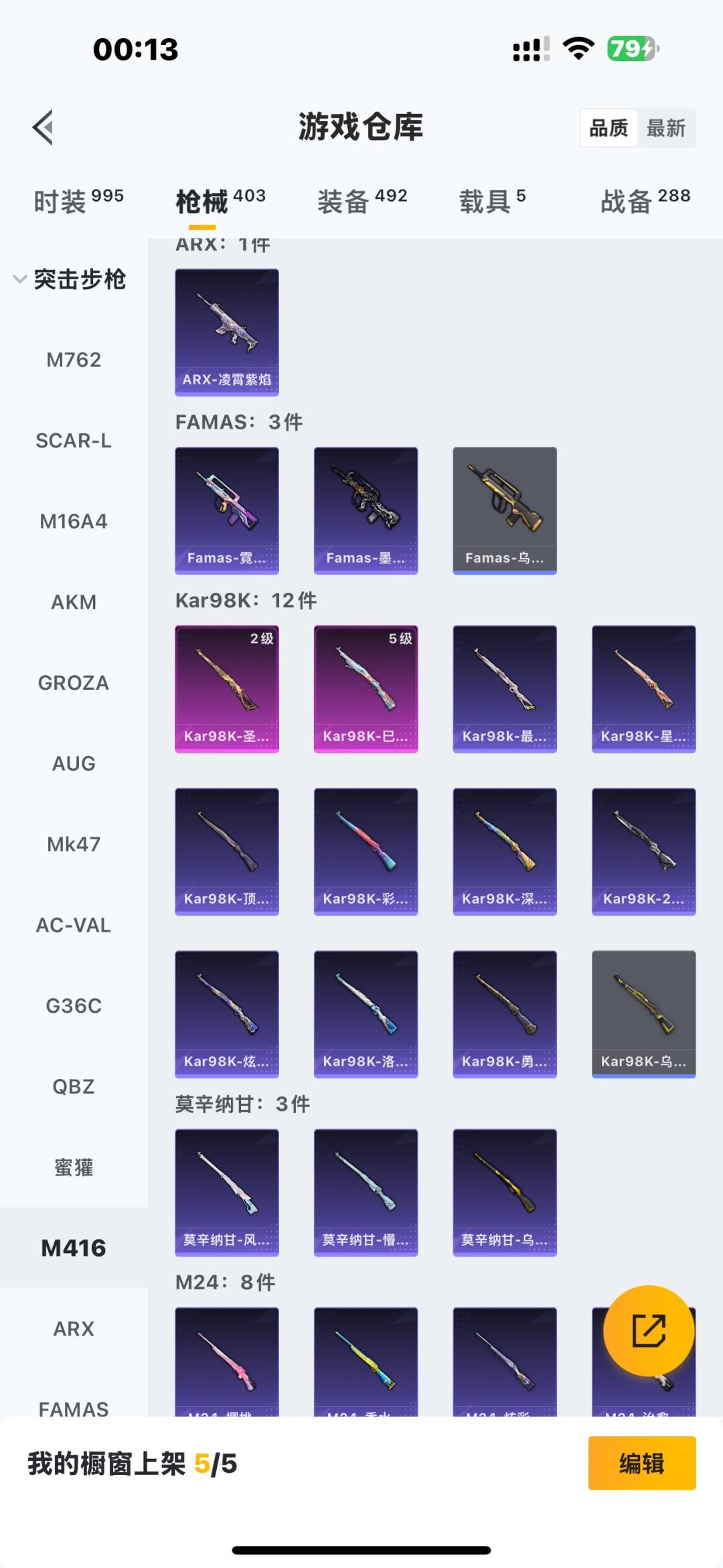Open the level 5 Kar98K-巳... skin
Viewport: 723px width, 1568px height.
coord(366,689)
